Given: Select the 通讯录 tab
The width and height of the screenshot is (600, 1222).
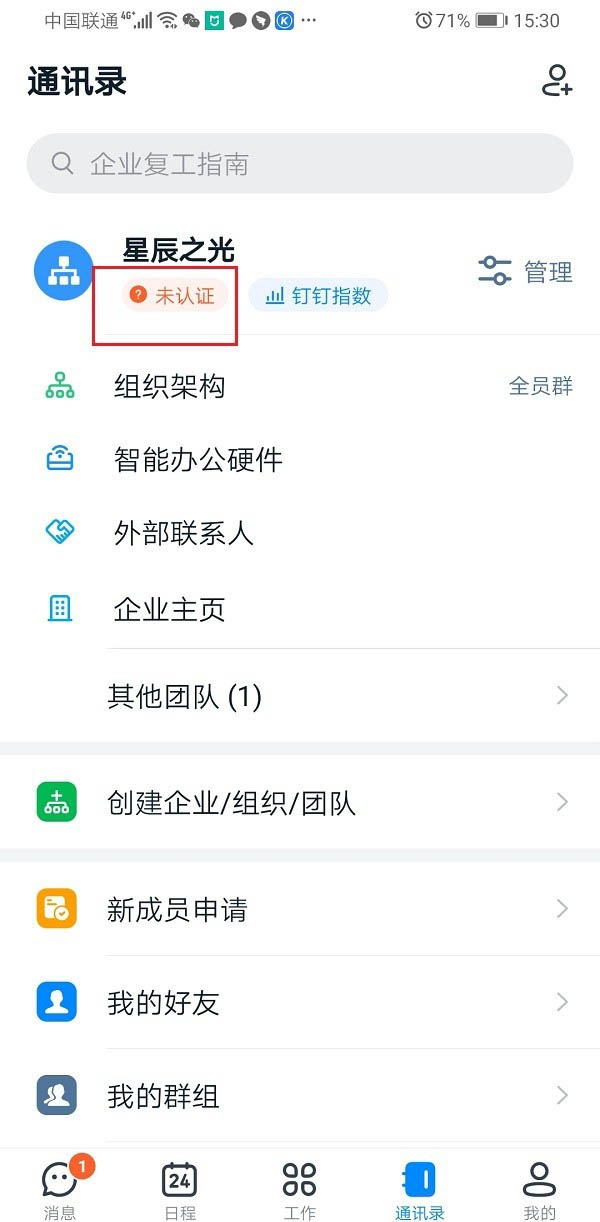Looking at the screenshot, I should pyautogui.click(x=420, y=1188).
